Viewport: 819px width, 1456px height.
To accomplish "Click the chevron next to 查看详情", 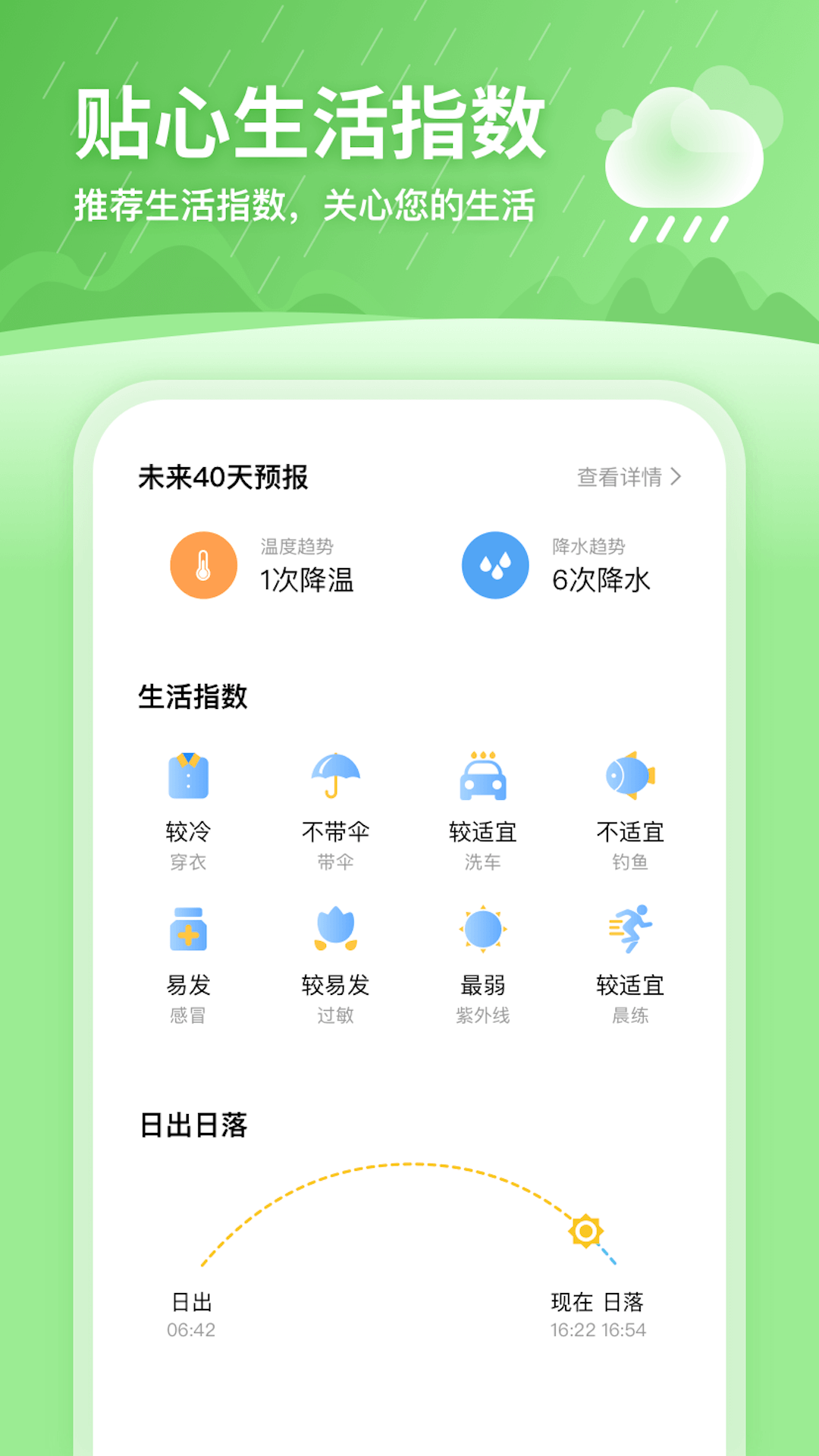I will click(x=677, y=476).
